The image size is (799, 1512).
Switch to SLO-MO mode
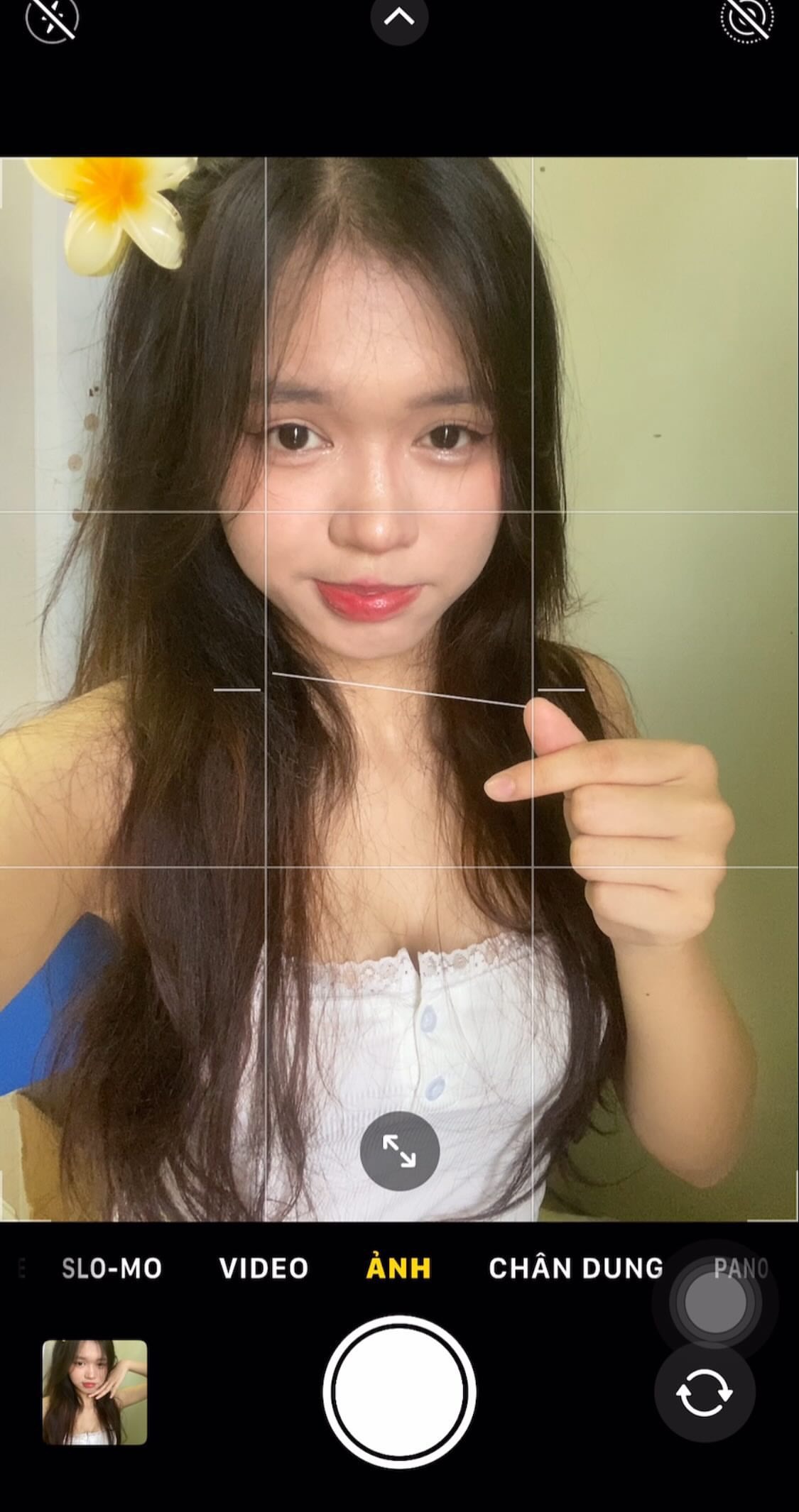(112, 1269)
